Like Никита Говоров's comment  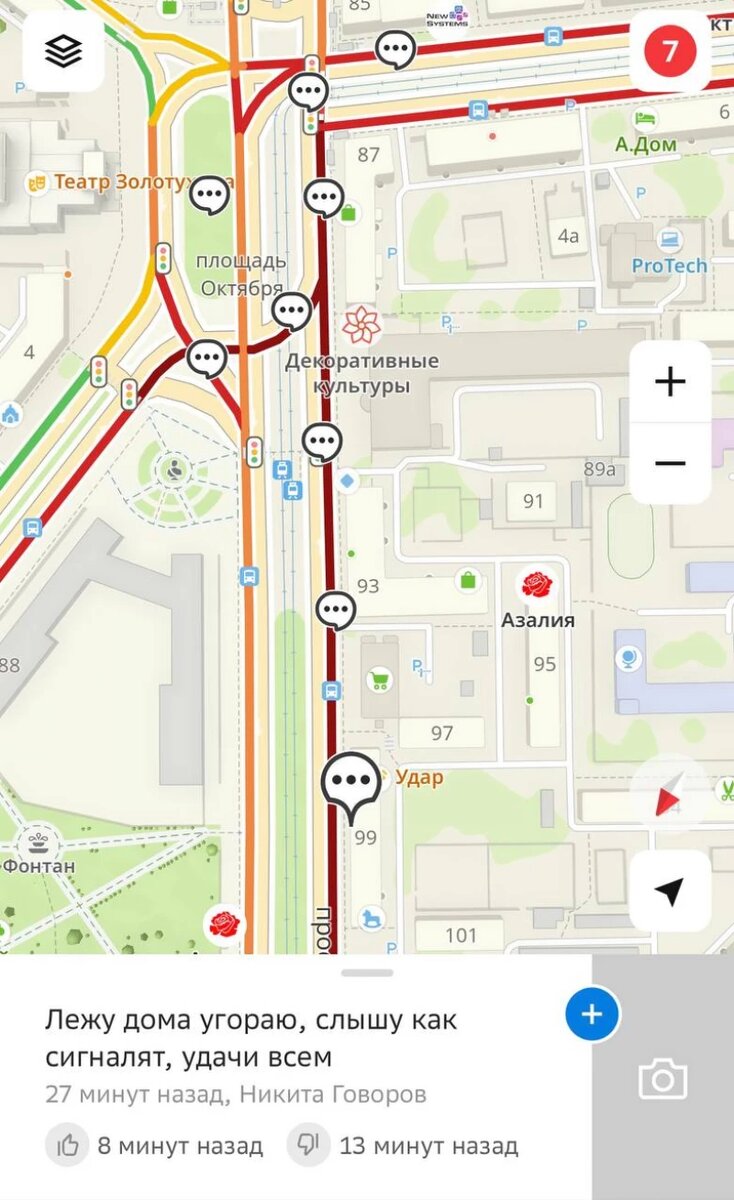tap(69, 1145)
